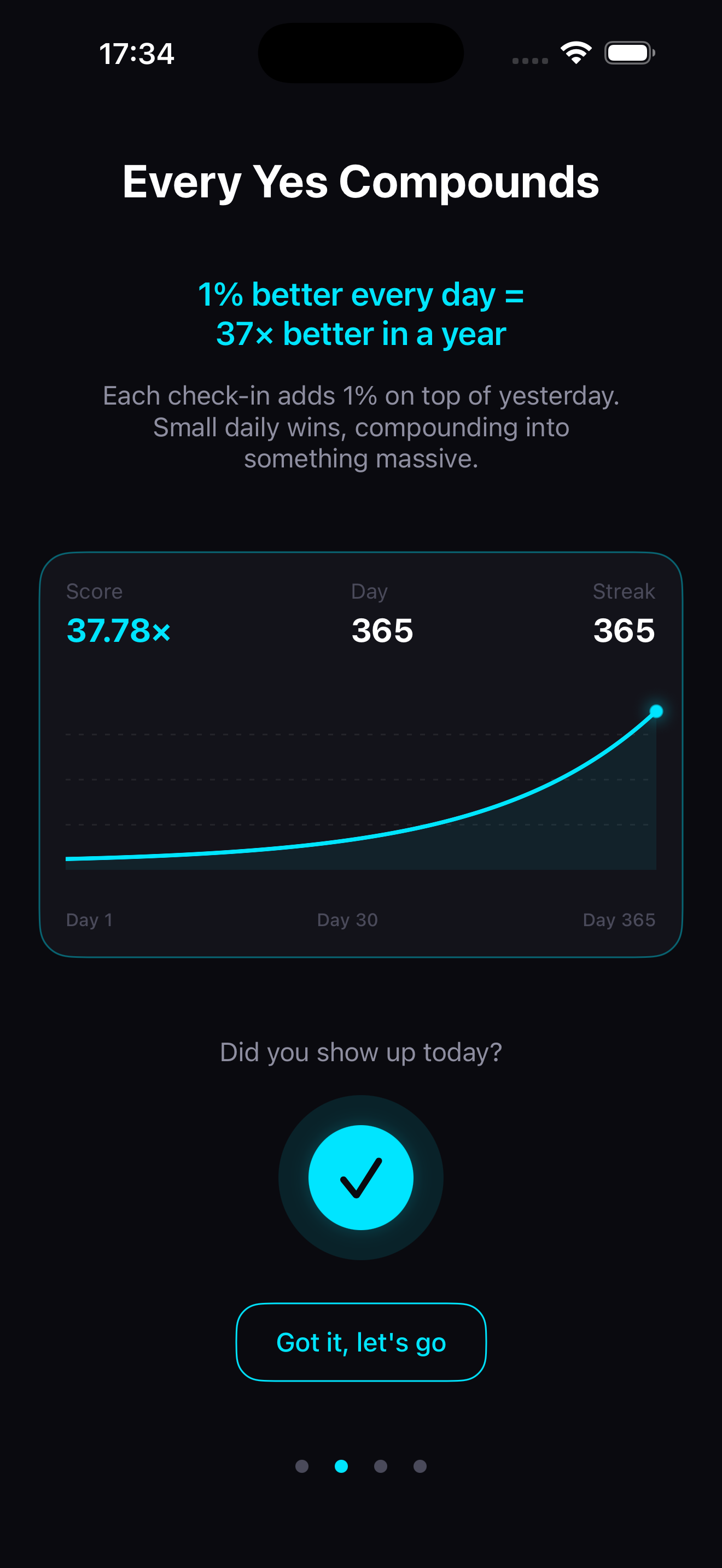Tap the cyan checkmark check-in button

[x=360, y=1177]
